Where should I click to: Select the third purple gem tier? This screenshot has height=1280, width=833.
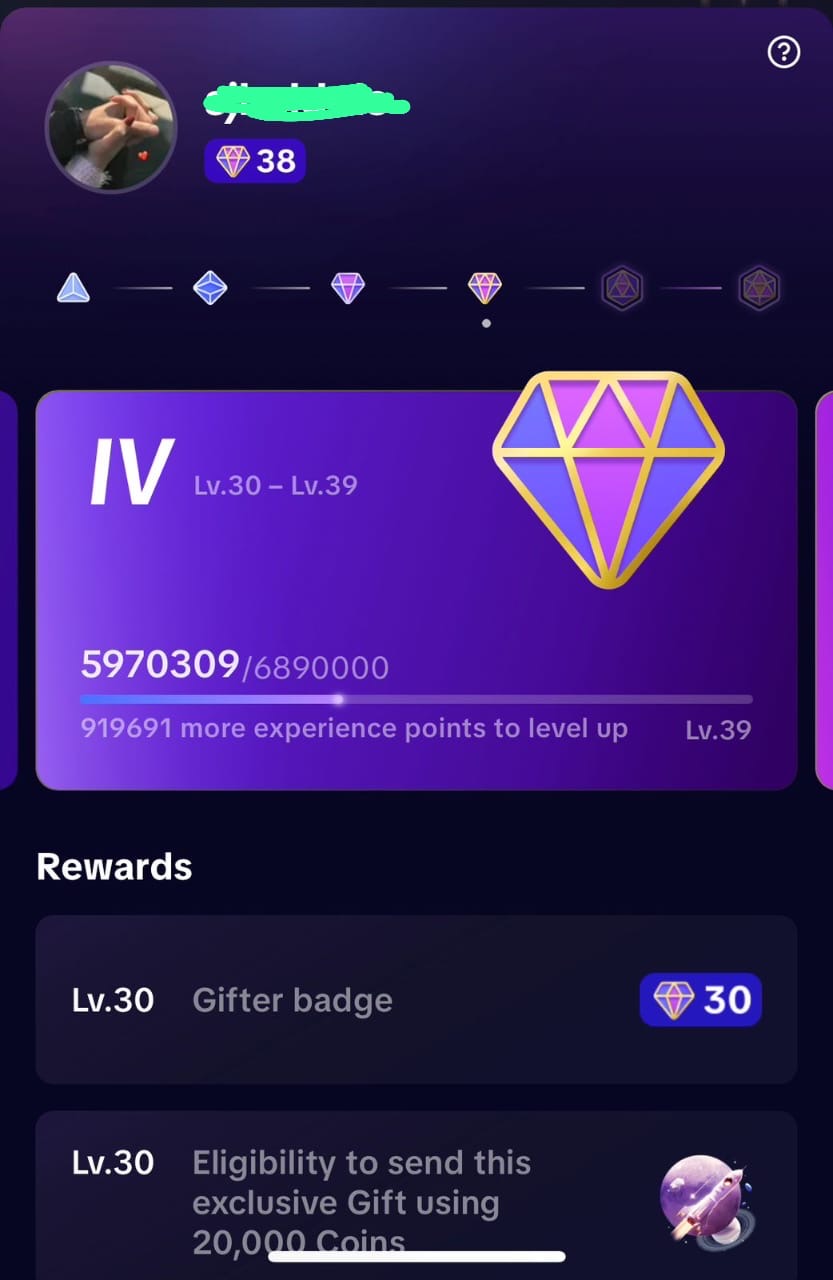click(x=348, y=289)
